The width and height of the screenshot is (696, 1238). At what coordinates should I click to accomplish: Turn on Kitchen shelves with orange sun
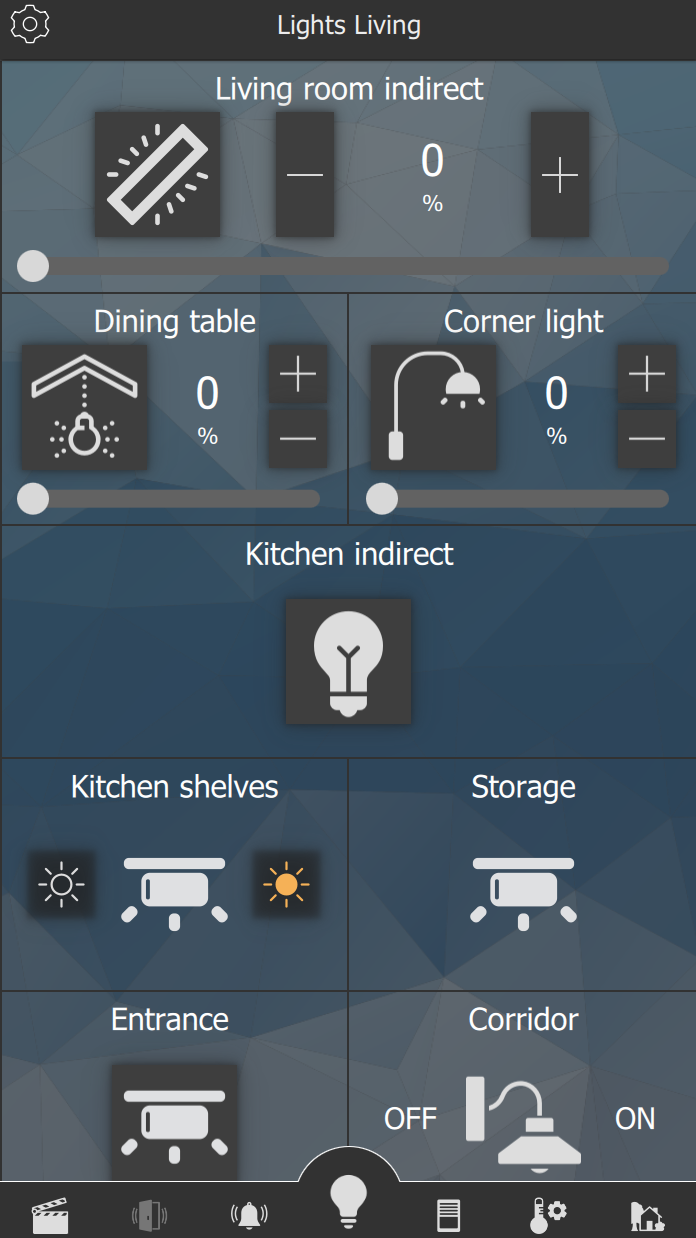pyautogui.click(x=287, y=884)
